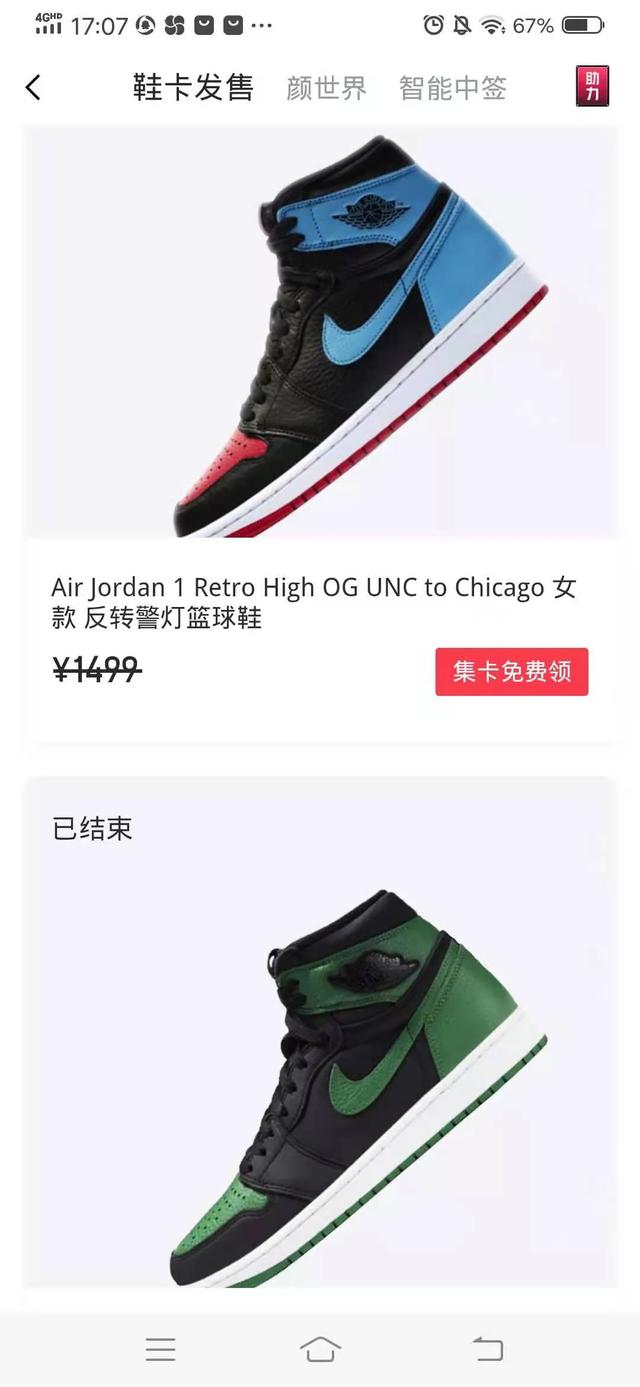Go back using the top-left arrow
The image size is (640, 1387).
33,88
